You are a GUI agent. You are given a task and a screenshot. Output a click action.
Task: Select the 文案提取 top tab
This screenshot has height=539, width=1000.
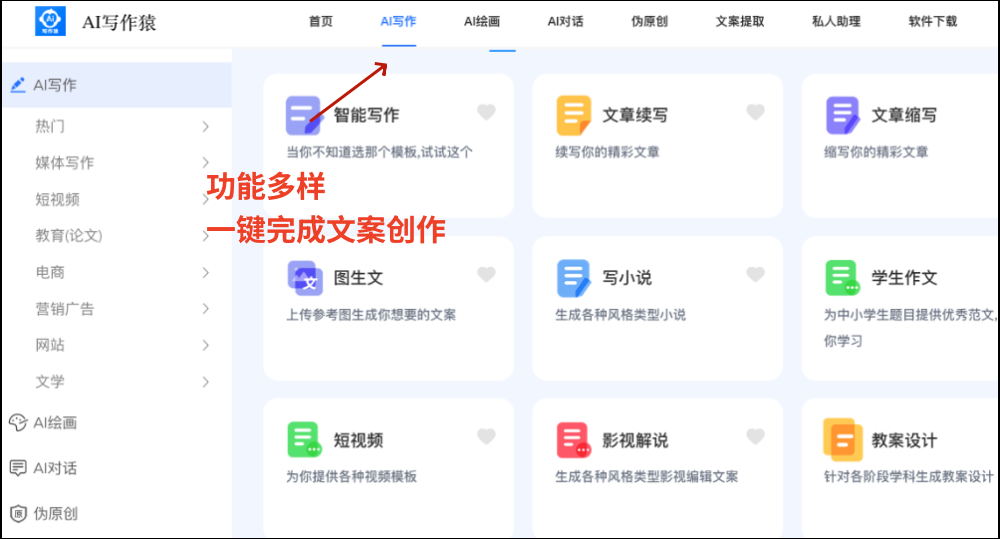pyautogui.click(x=741, y=21)
